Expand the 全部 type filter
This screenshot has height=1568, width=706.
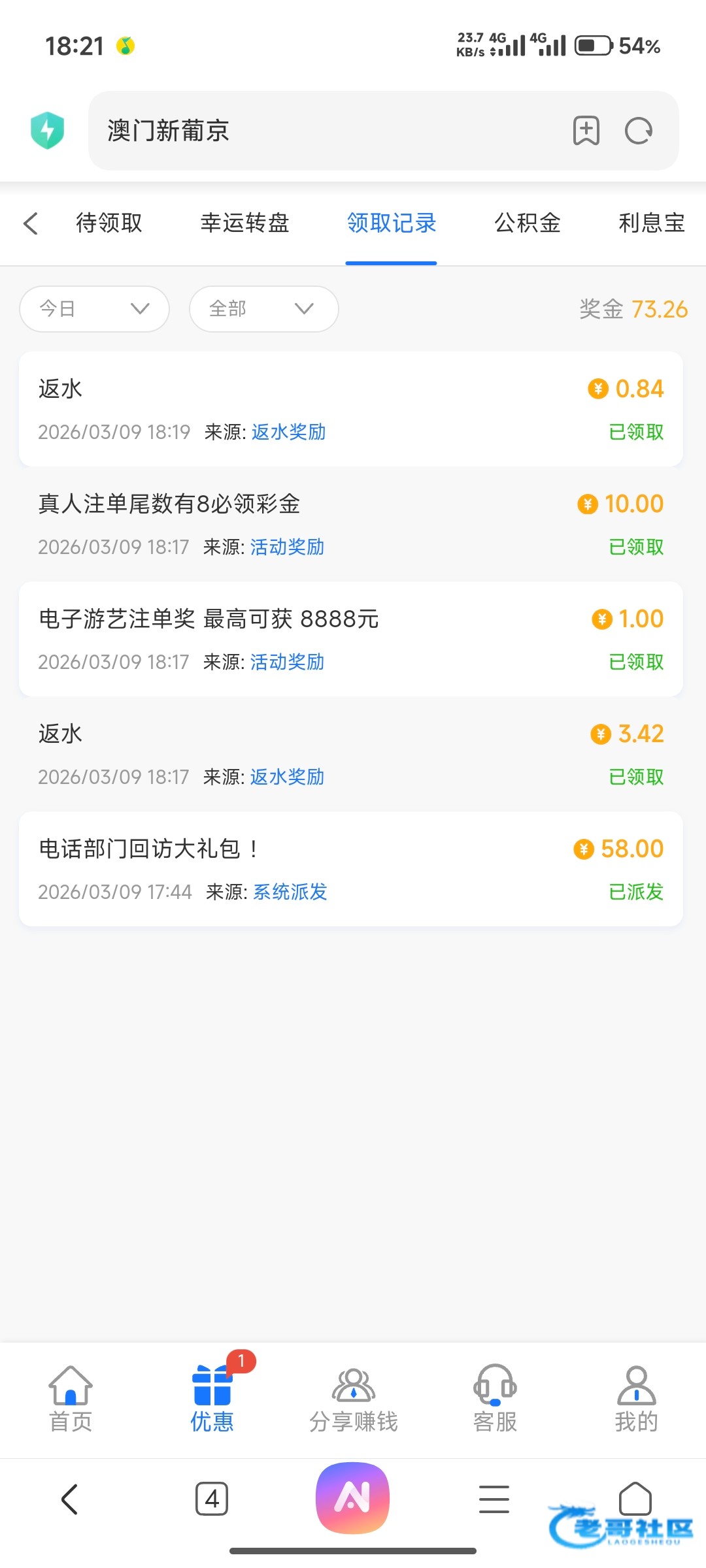coord(263,308)
